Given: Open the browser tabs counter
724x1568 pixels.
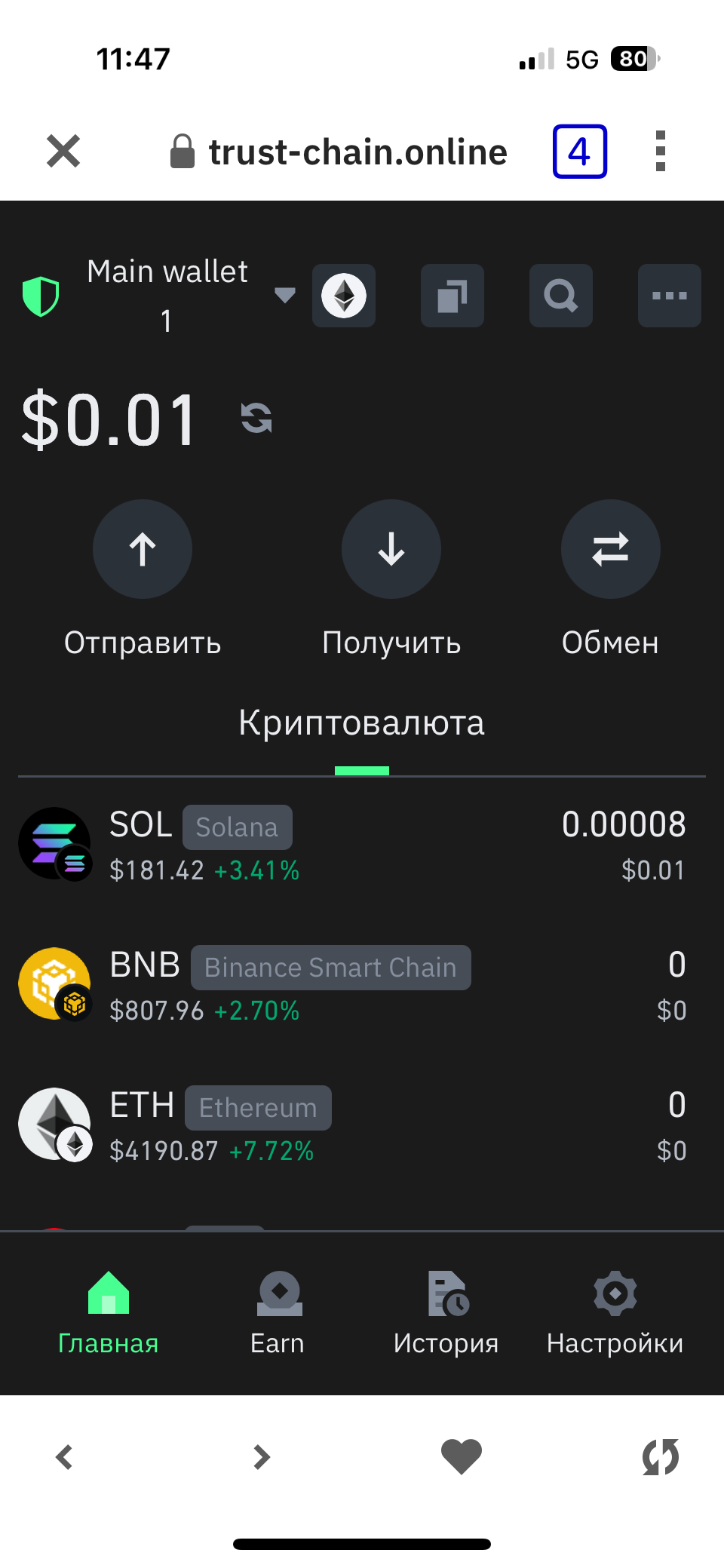Looking at the screenshot, I should coord(579,152).
